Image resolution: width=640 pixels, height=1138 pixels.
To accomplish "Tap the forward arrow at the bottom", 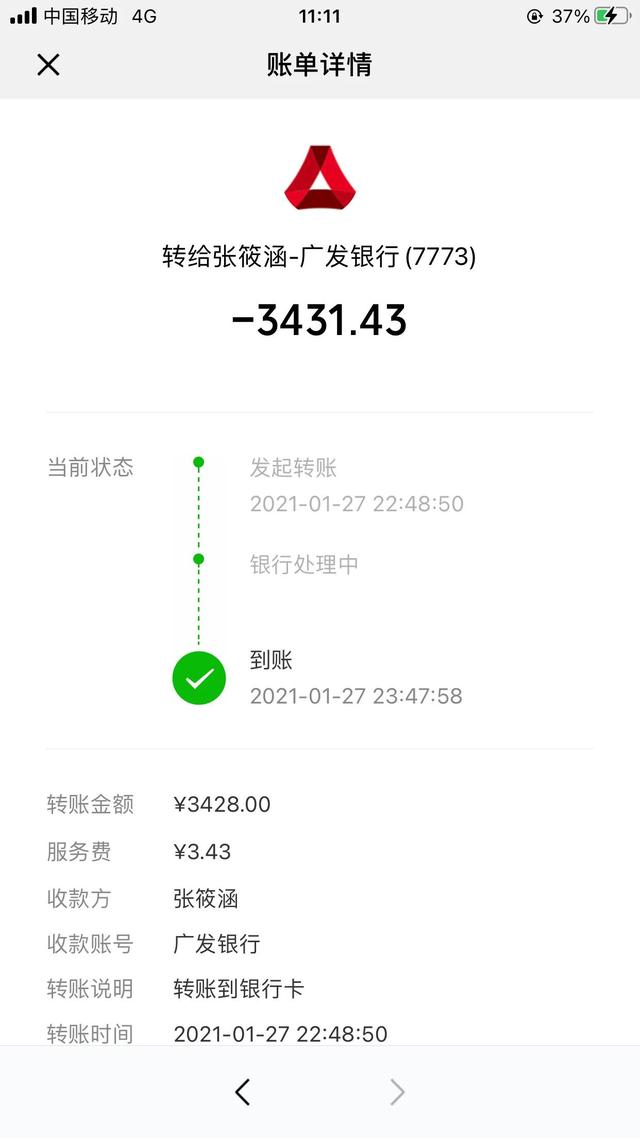I will point(397,1092).
